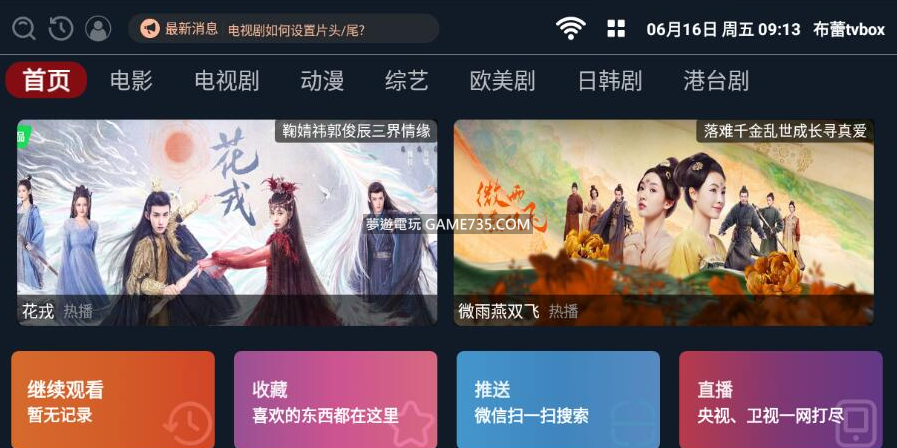Switch to the 港台剧 tab
The width and height of the screenshot is (897, 448).
715,81
